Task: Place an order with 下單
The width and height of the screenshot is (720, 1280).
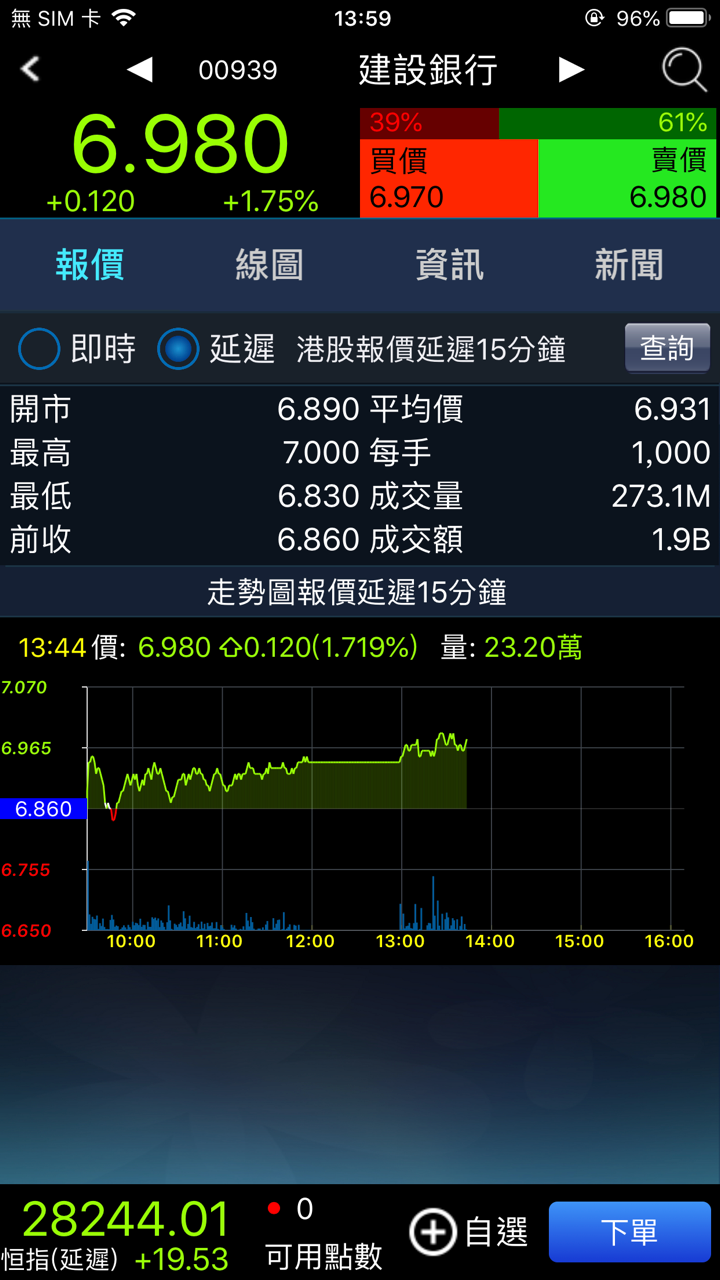Action: [x=629, y=1232]
